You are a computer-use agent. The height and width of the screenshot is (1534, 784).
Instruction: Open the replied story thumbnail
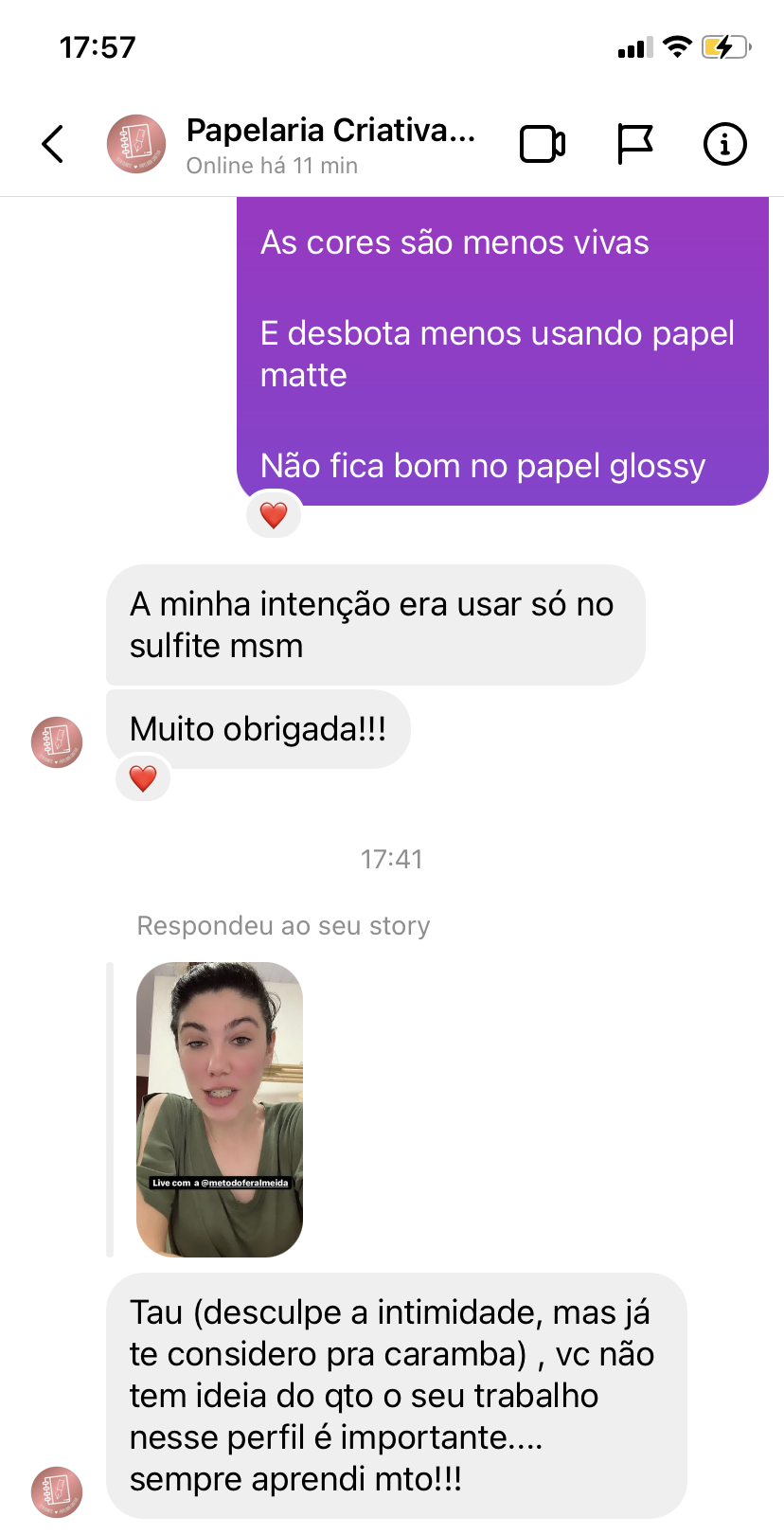[x=220, y=1109]
